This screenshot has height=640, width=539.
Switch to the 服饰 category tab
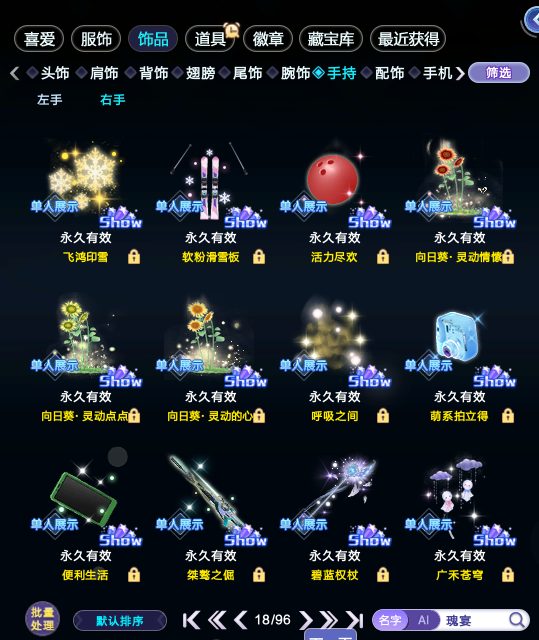96,39
